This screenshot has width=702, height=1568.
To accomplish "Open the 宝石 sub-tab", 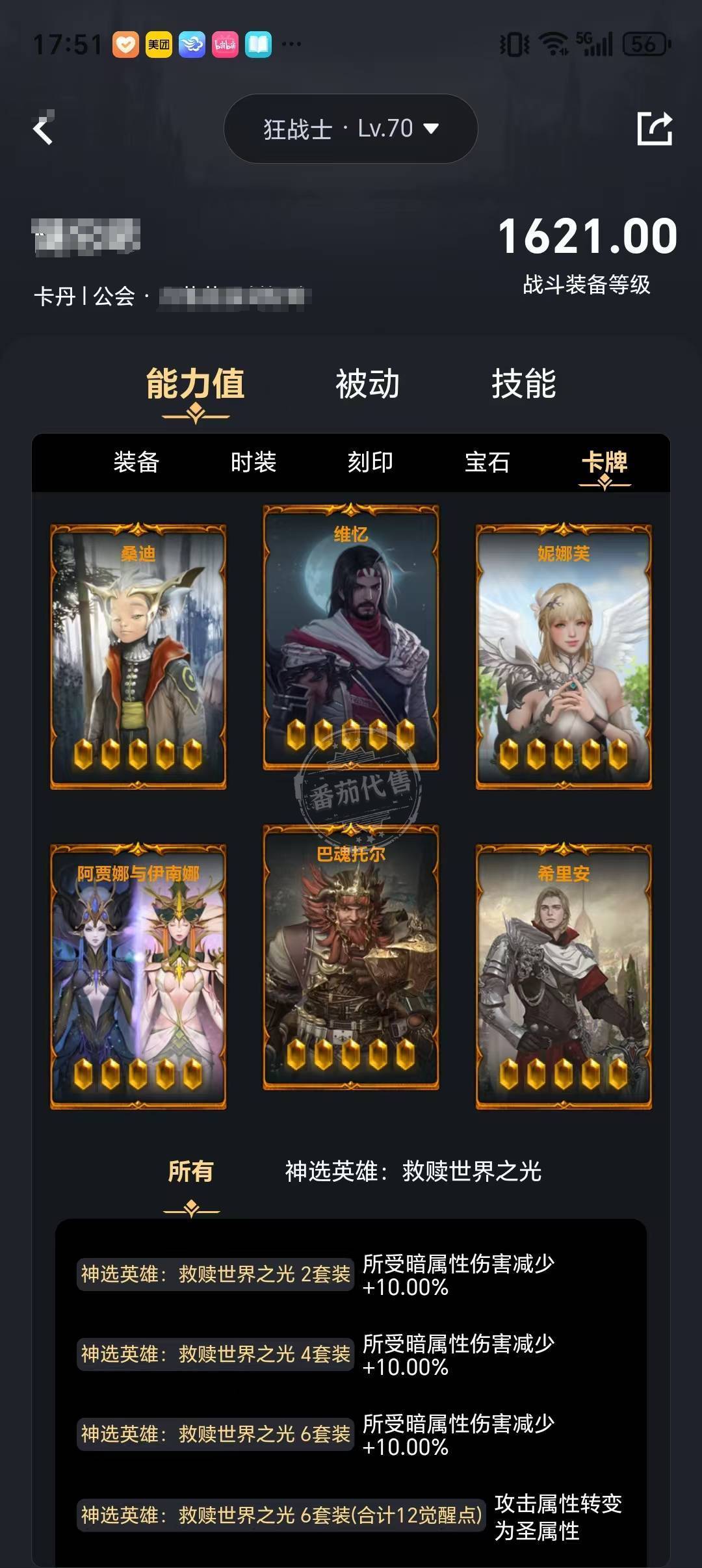I will [487, 462].
